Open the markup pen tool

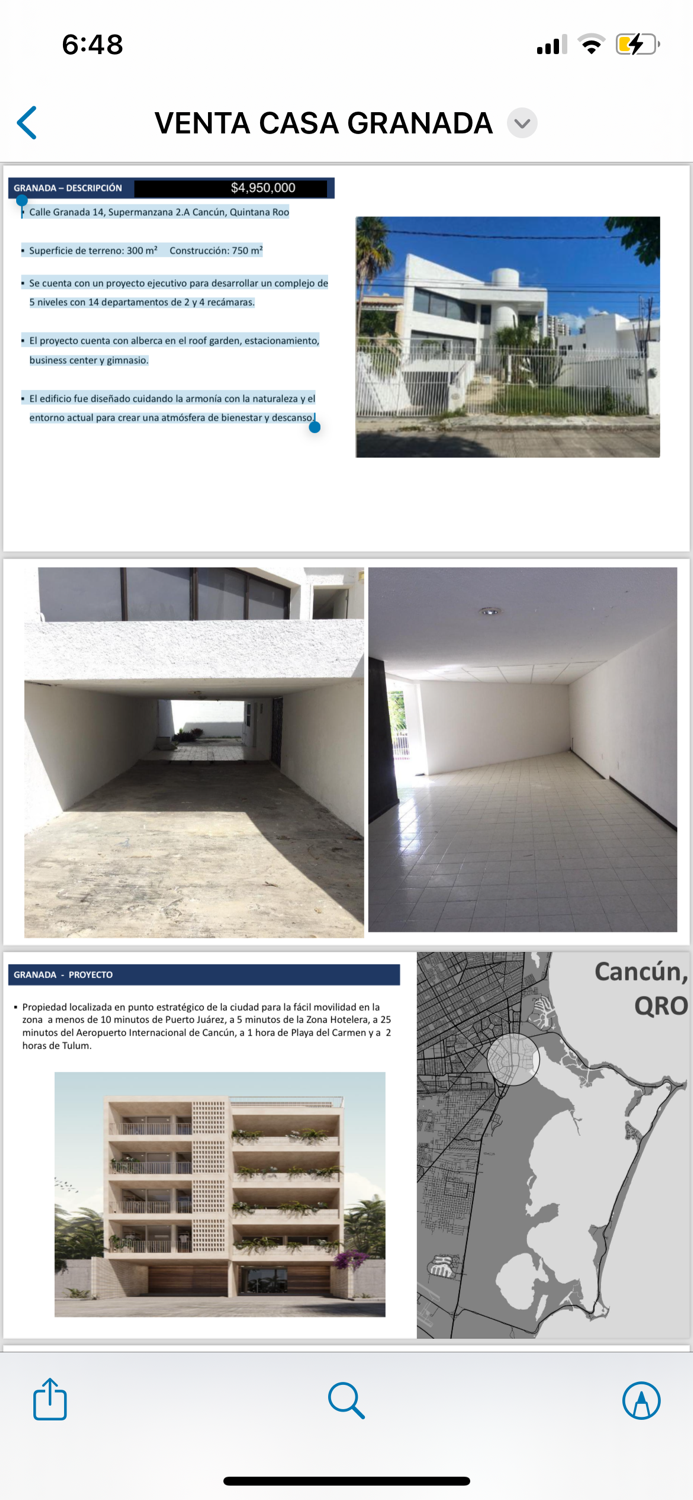click(641, 1400)
